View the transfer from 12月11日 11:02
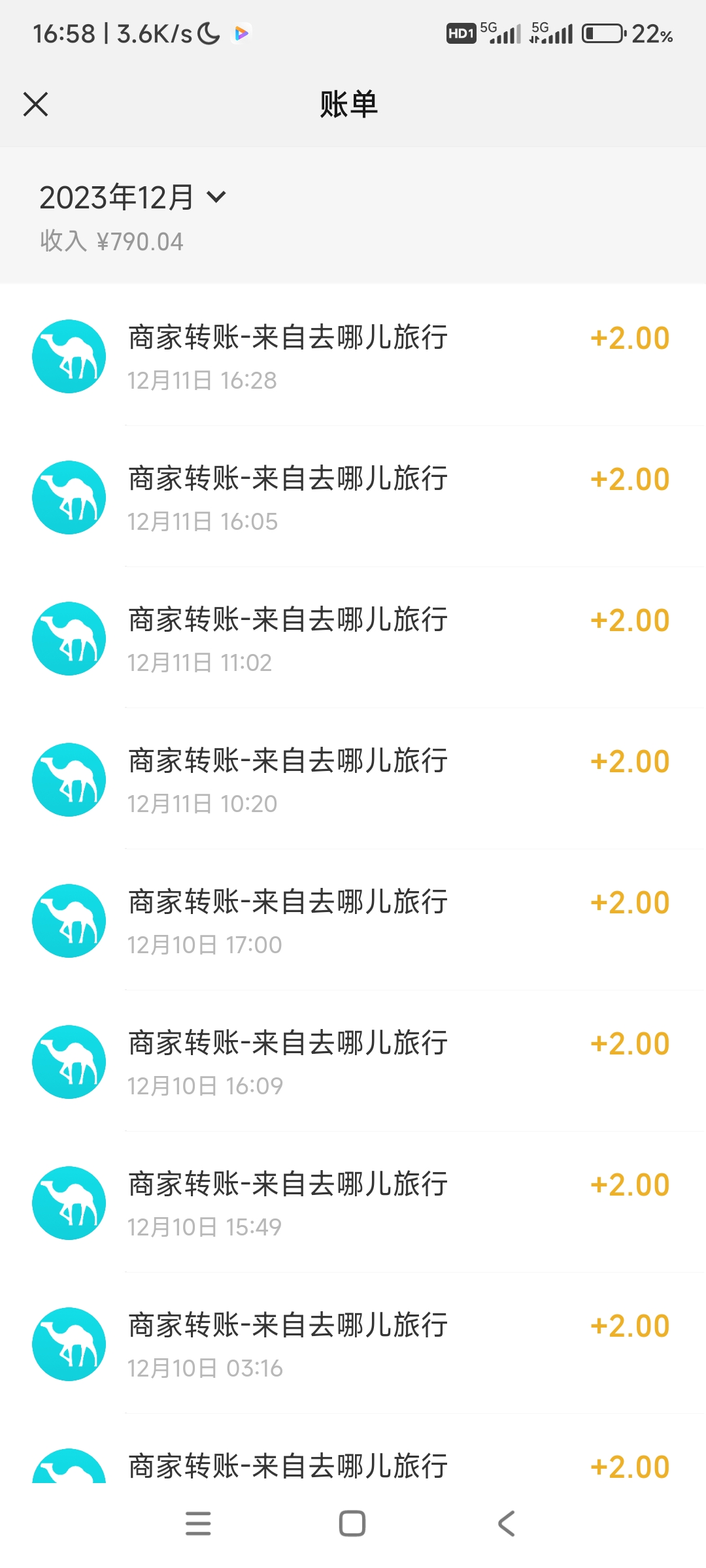Screen dimensions: 706x1568 [x=353, y=638]
